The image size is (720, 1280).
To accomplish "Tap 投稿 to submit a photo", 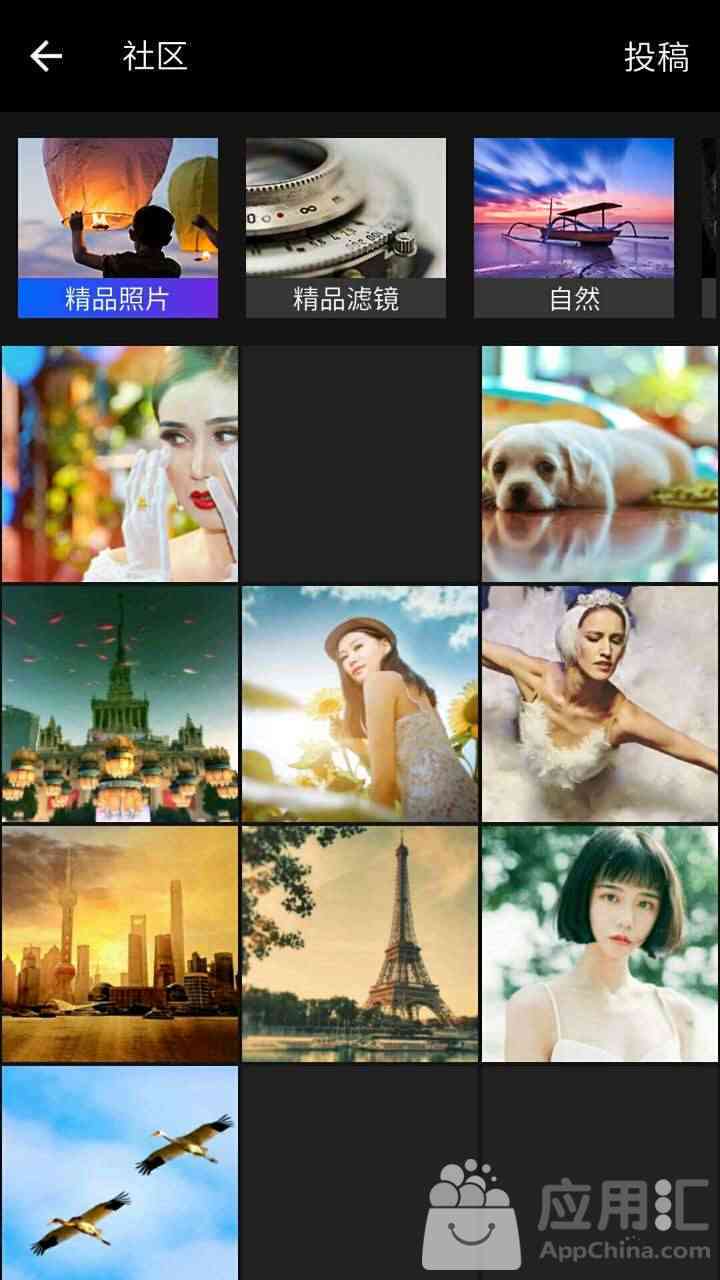I will coord(656,57).
